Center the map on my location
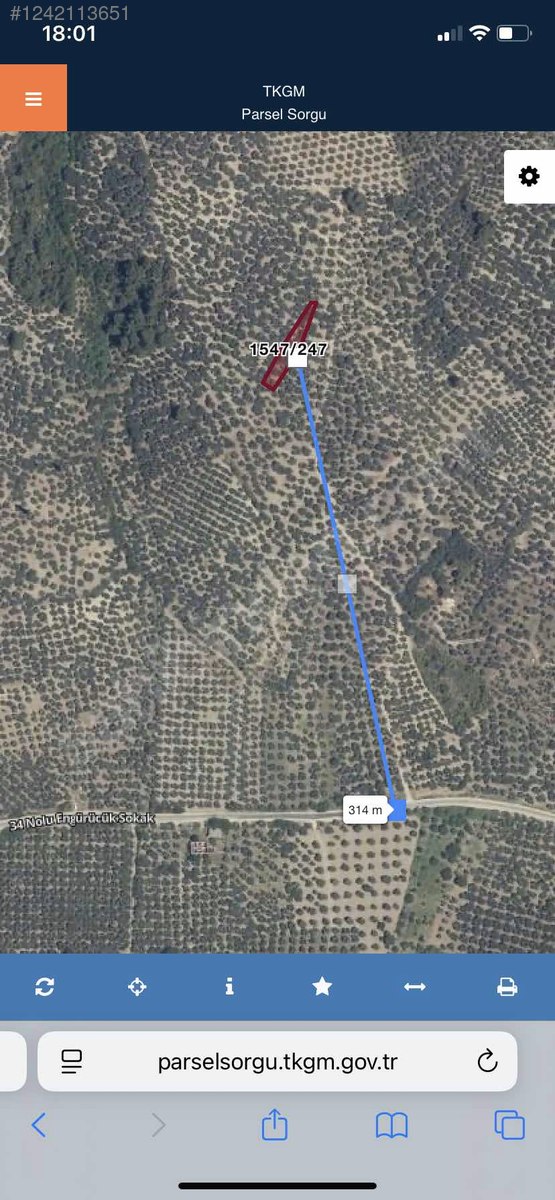This screenshot has height=1200, width=555. (137, 987)
